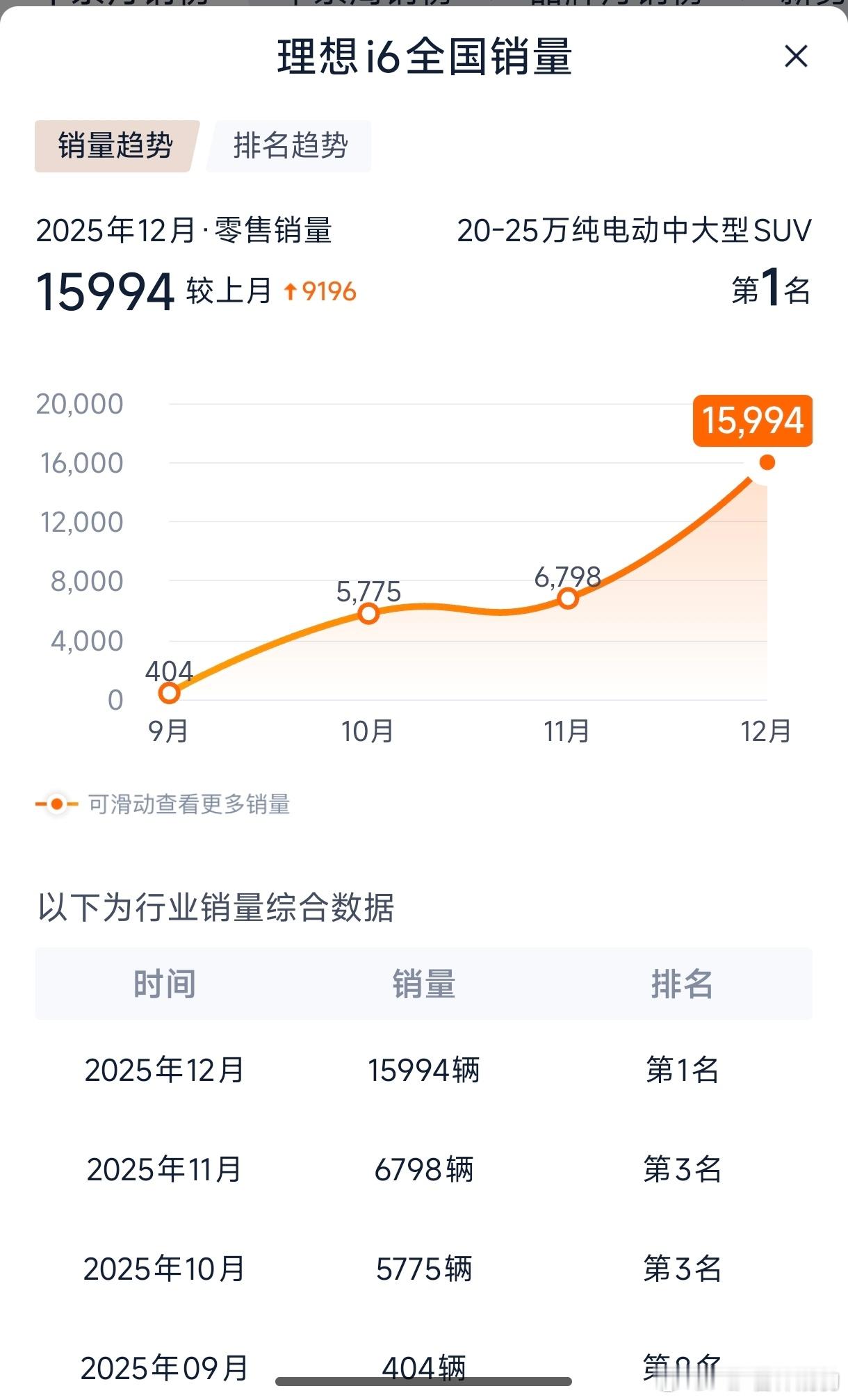The image size is (848, 1400).
Task: Click the chart legend marker icon
Action: (x=58, y=803)
